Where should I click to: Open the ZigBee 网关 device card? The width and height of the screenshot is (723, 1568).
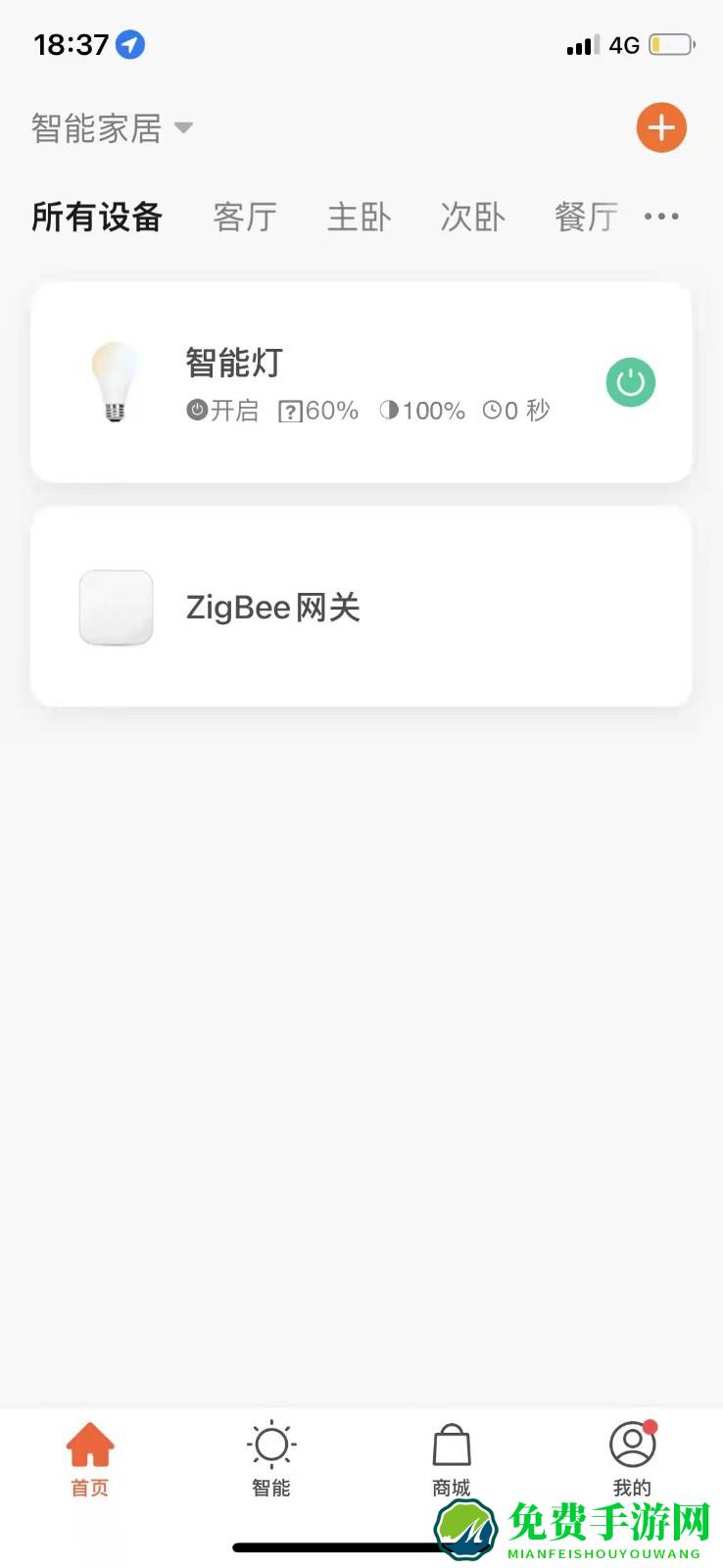click(361, 608)
